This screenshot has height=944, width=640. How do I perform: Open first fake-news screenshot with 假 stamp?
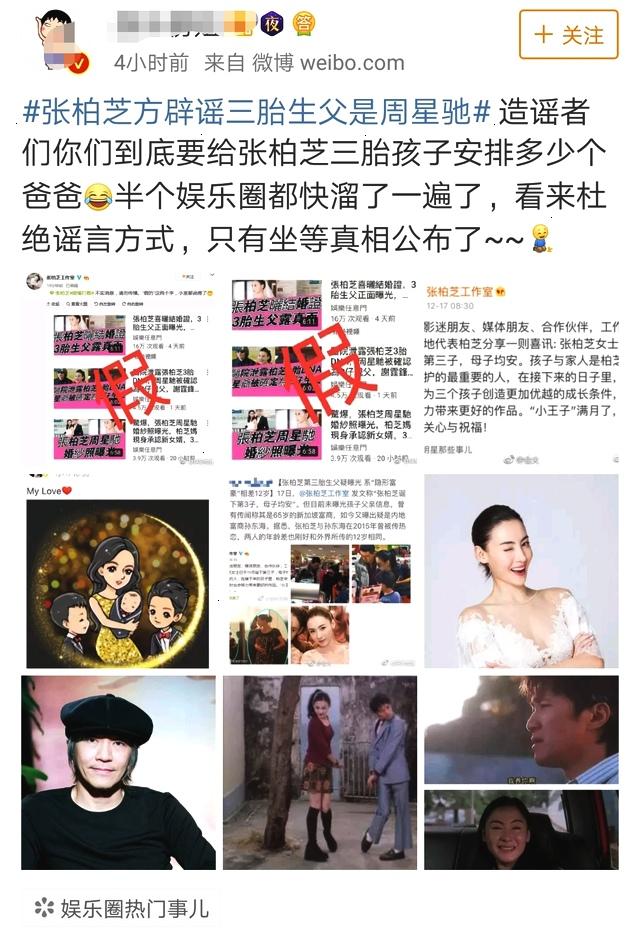click(x=118, y=367)
